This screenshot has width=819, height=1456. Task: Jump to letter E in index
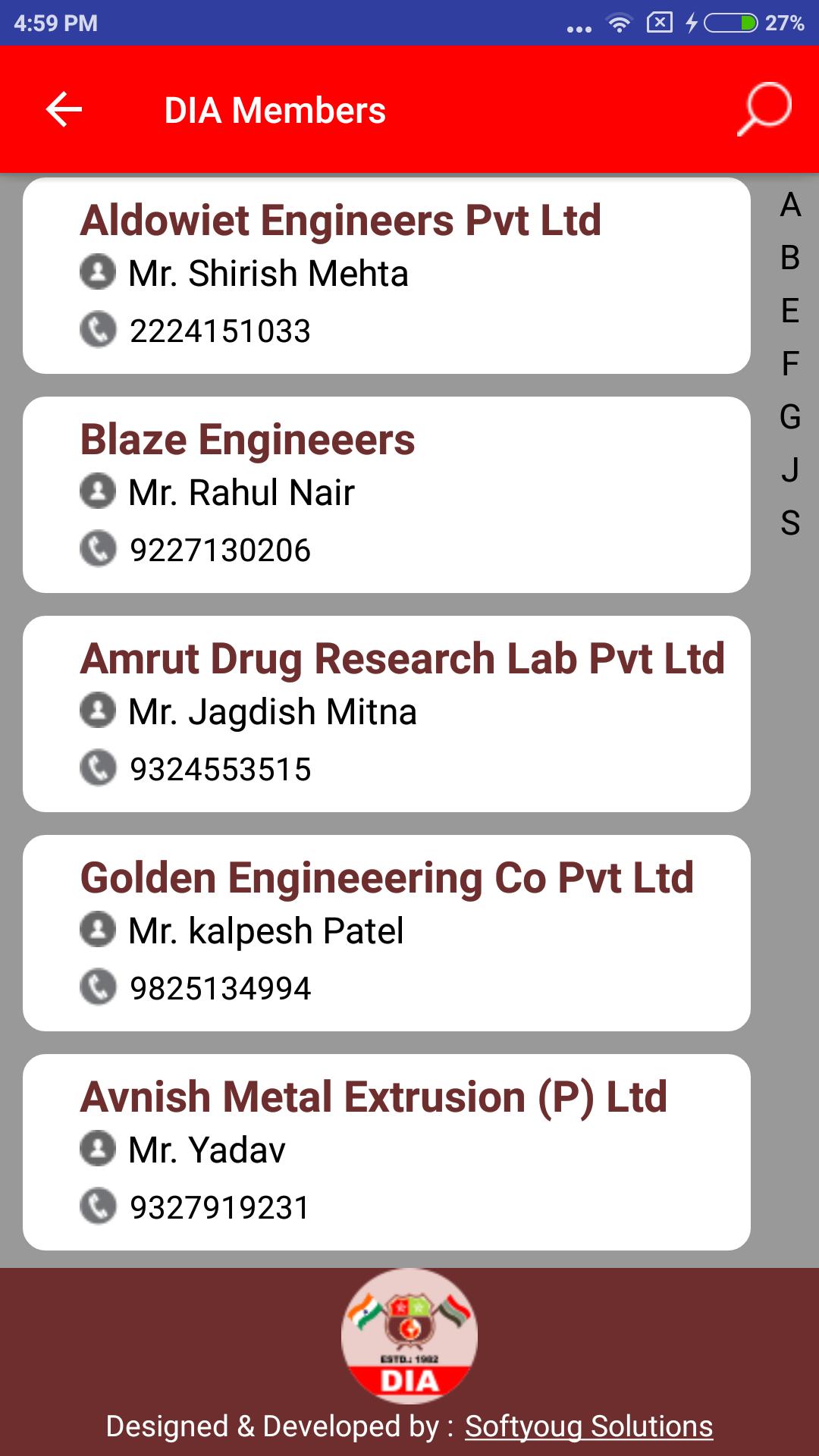tap(790, 311)
